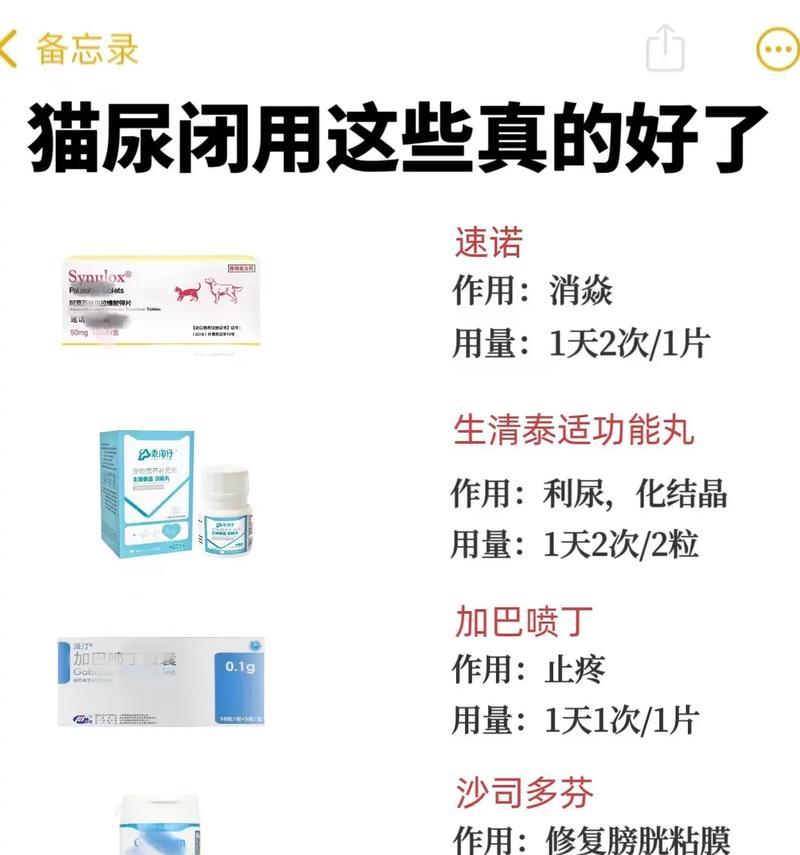800x855 pixels.
Task: Share this note
Action: (x=665, y=47)
